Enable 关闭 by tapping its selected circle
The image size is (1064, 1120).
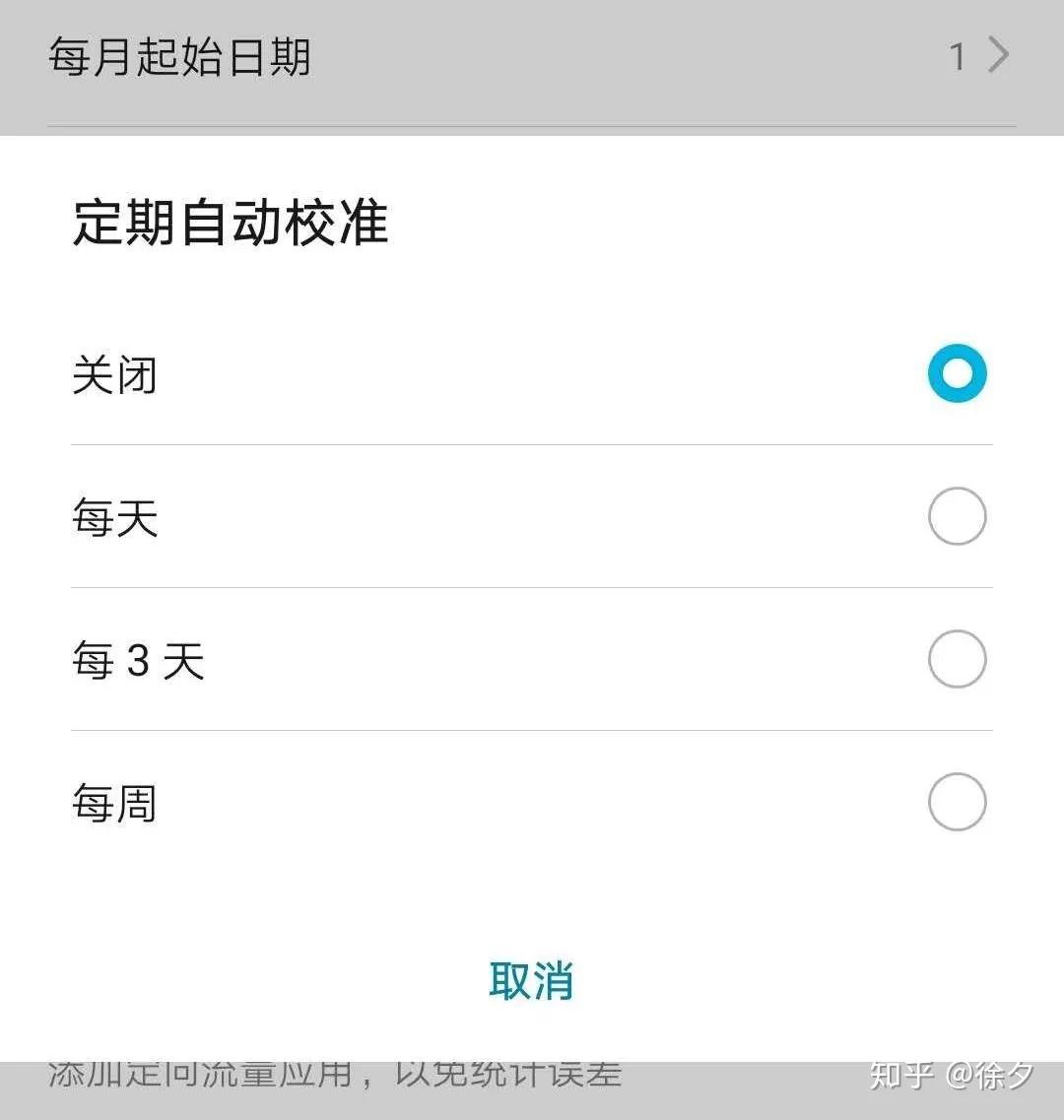[x=957, y=372]
